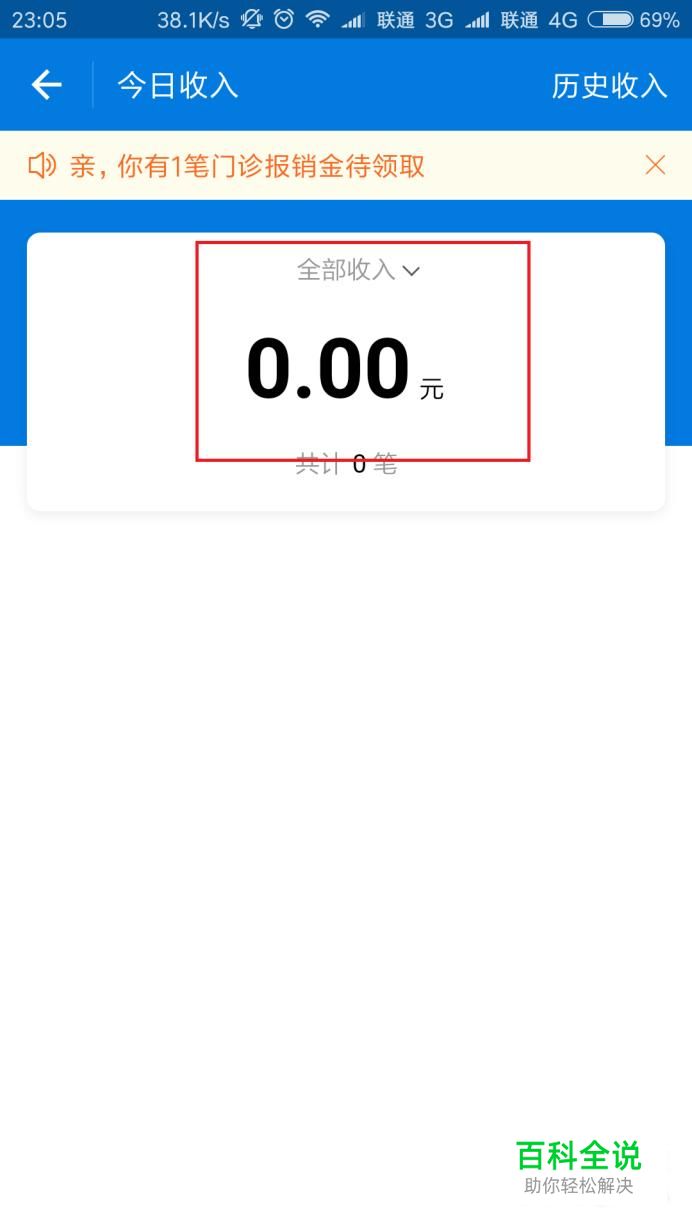Expand the 全部收入 dropdown
Screen dimensions: 692x1230
[x=358, y=270]
